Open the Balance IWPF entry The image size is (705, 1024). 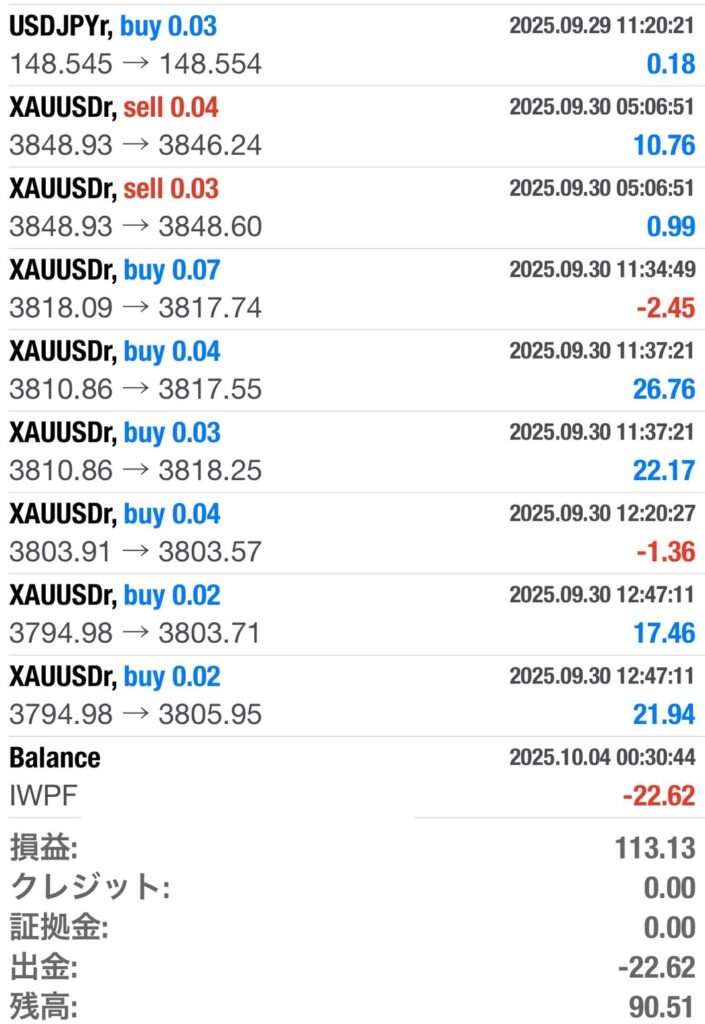click(352, 776)
